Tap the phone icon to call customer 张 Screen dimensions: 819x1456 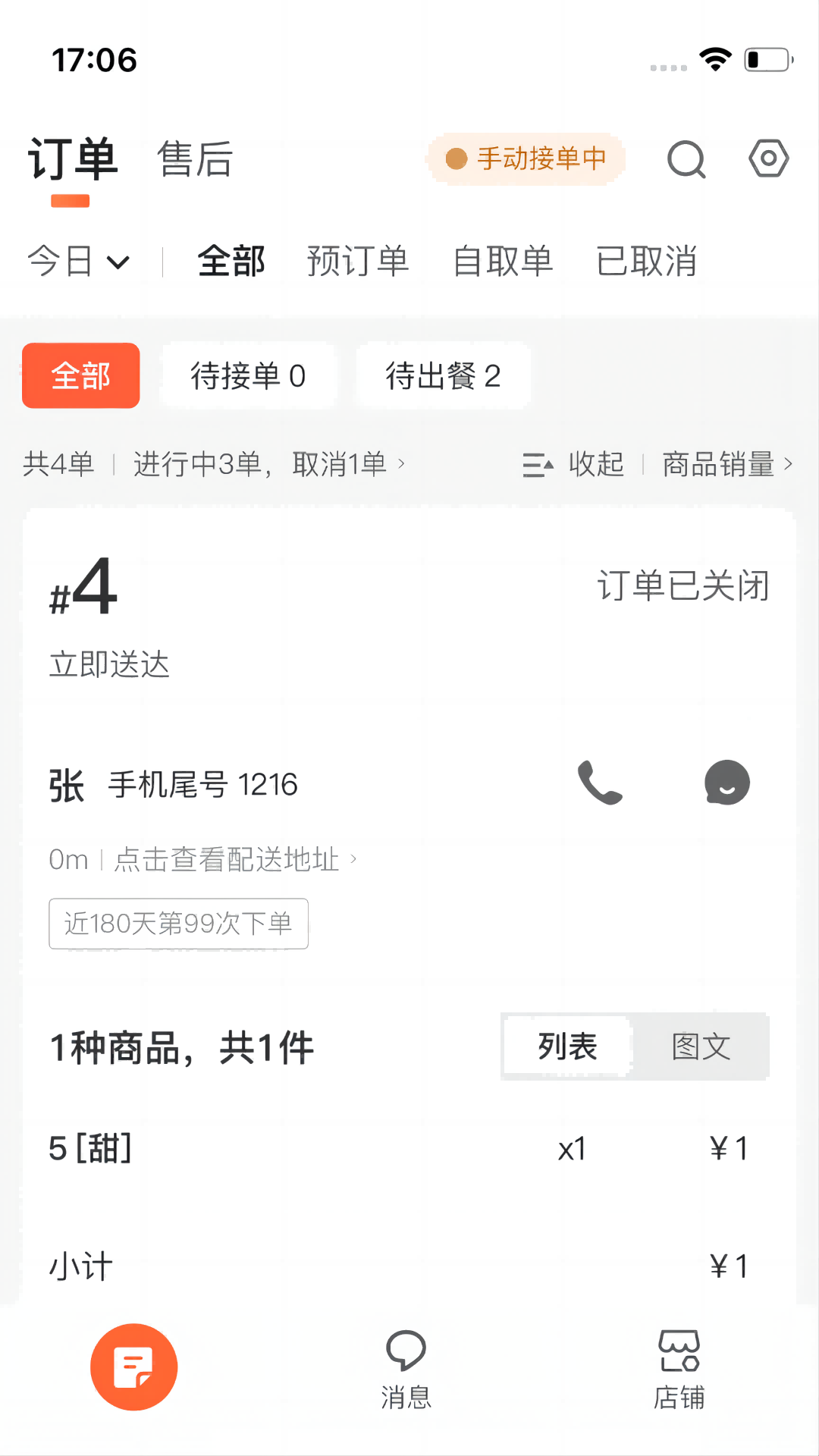pos(600,782)
